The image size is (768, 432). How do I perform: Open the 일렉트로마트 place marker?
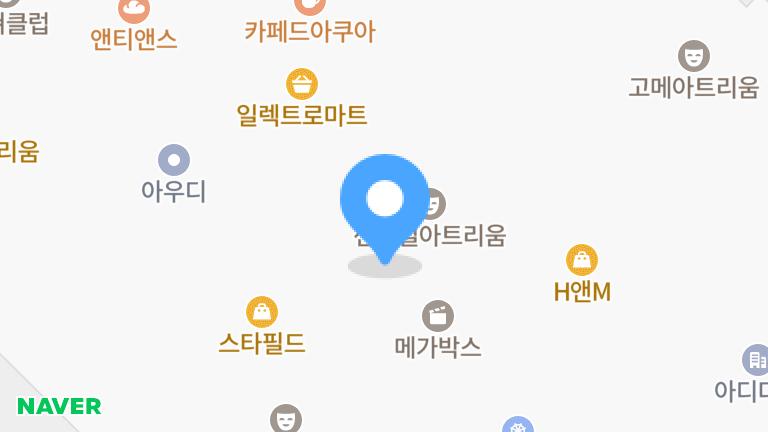pos(302,84)
